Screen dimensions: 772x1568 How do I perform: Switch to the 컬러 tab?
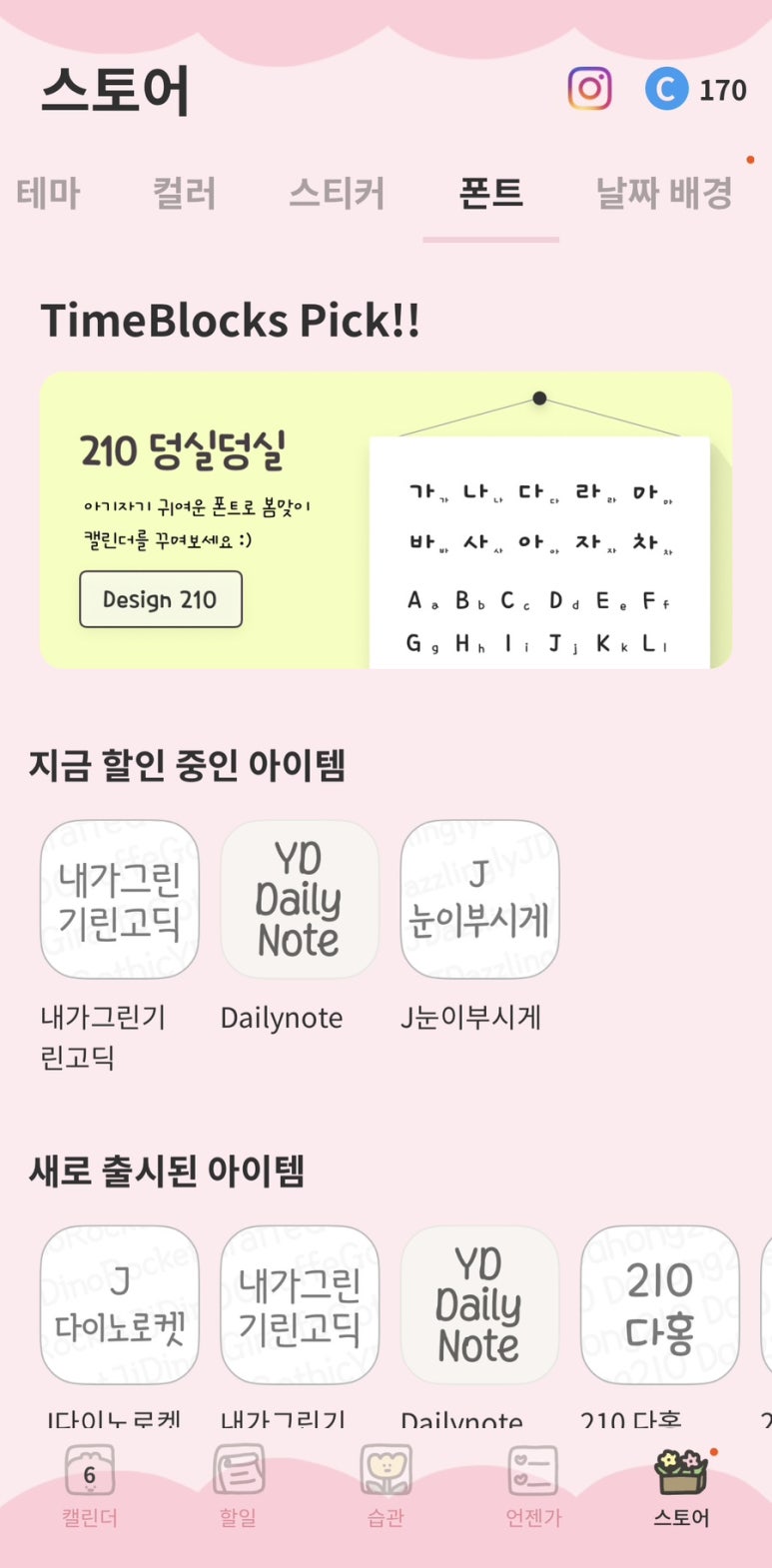tap(185, 193)
